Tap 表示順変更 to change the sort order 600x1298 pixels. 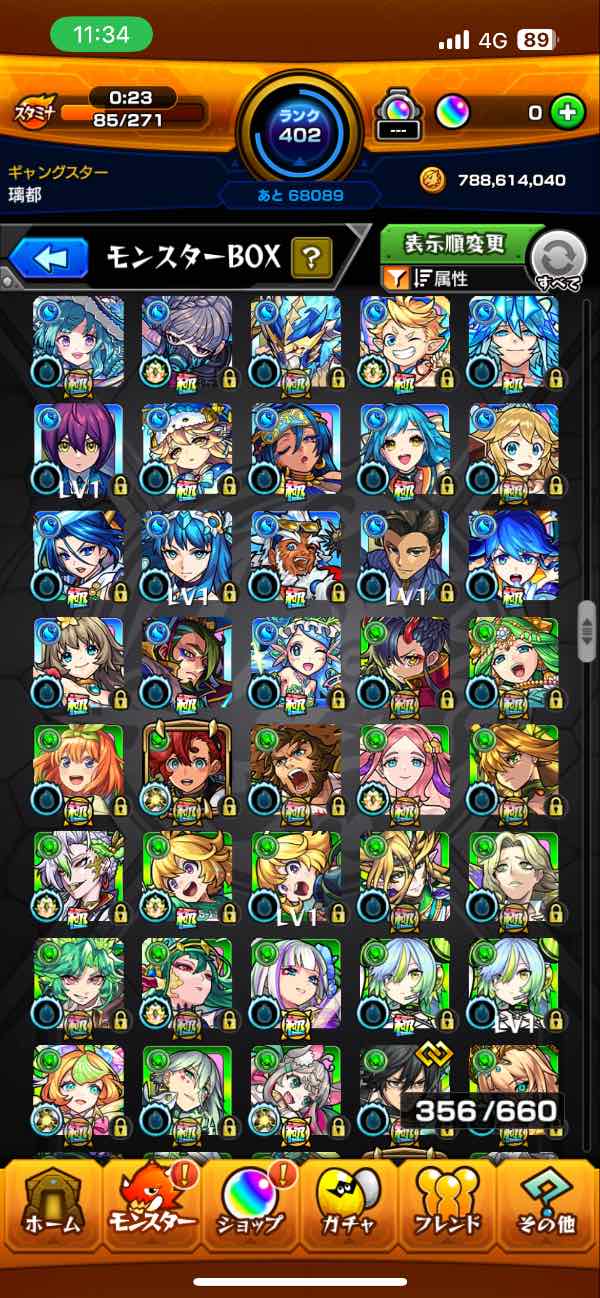[454, 243]
